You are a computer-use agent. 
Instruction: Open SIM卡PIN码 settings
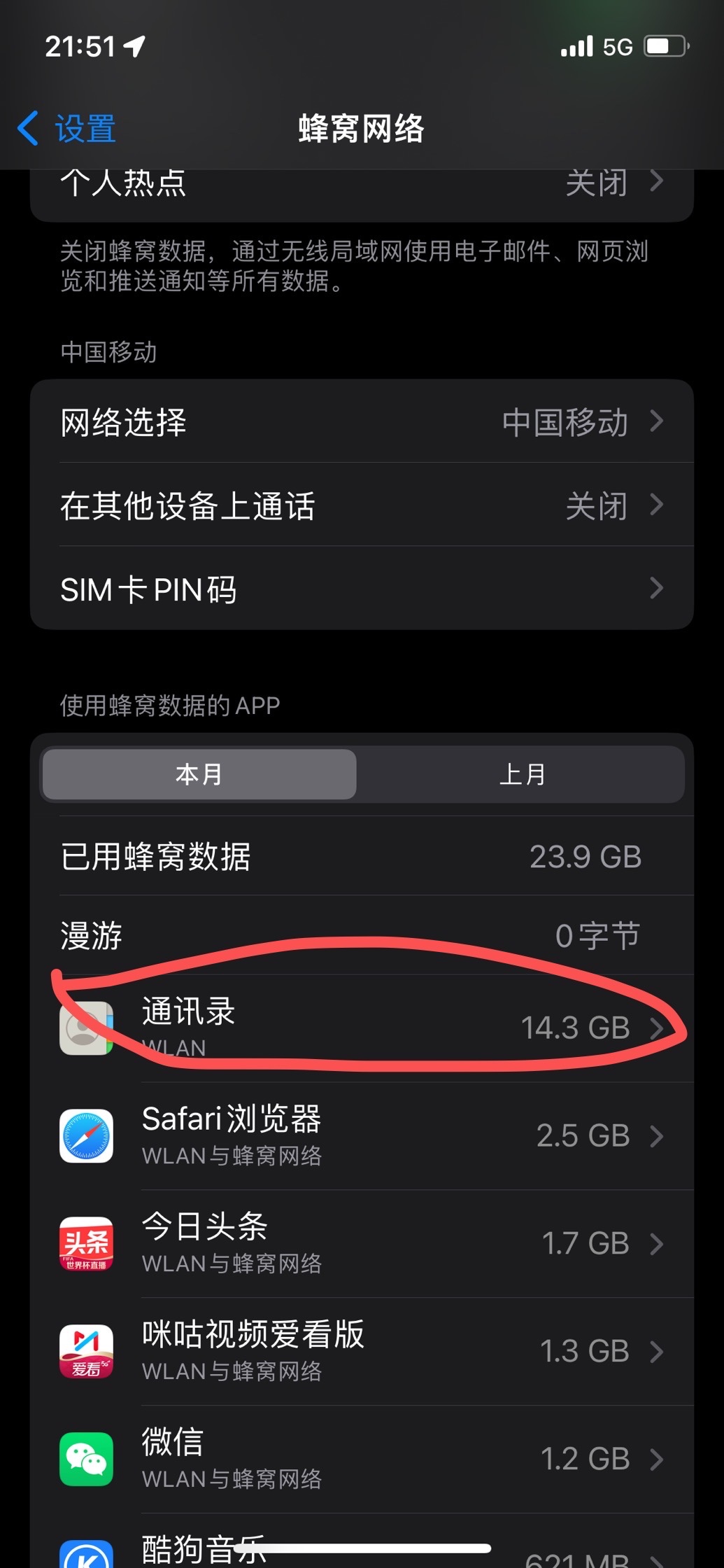361,589
